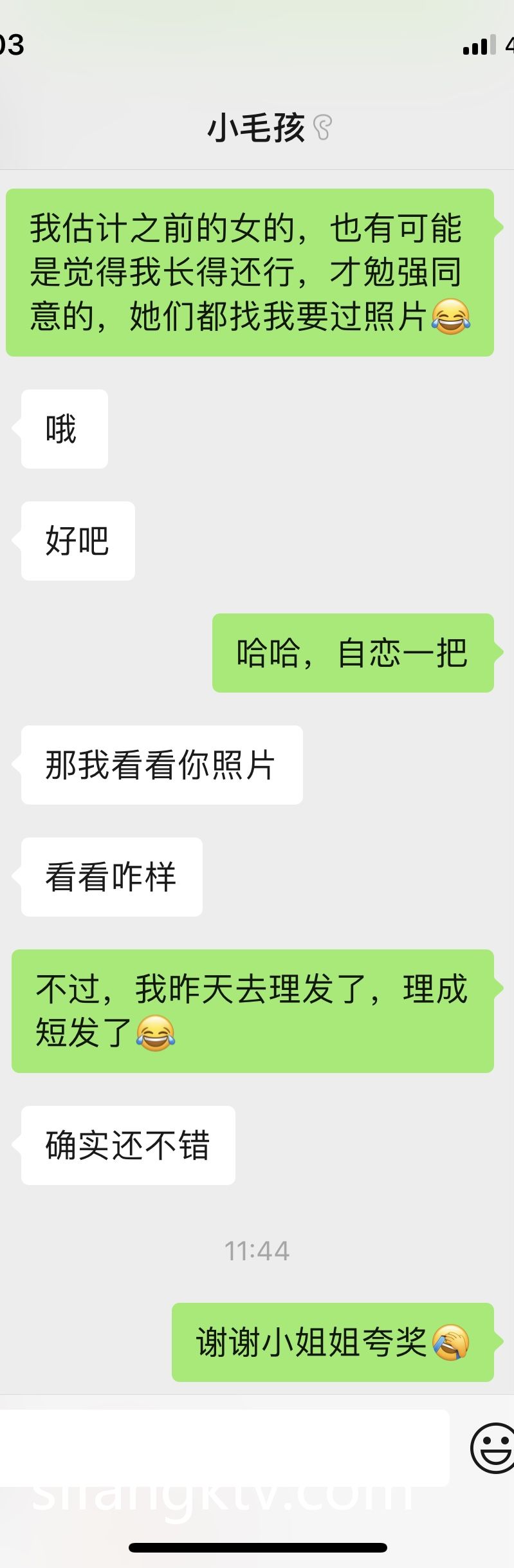Image resolution: width=514 pixels, height=1568 pixels.
Task: Open the emoji picker
Action: point(493,1448)
